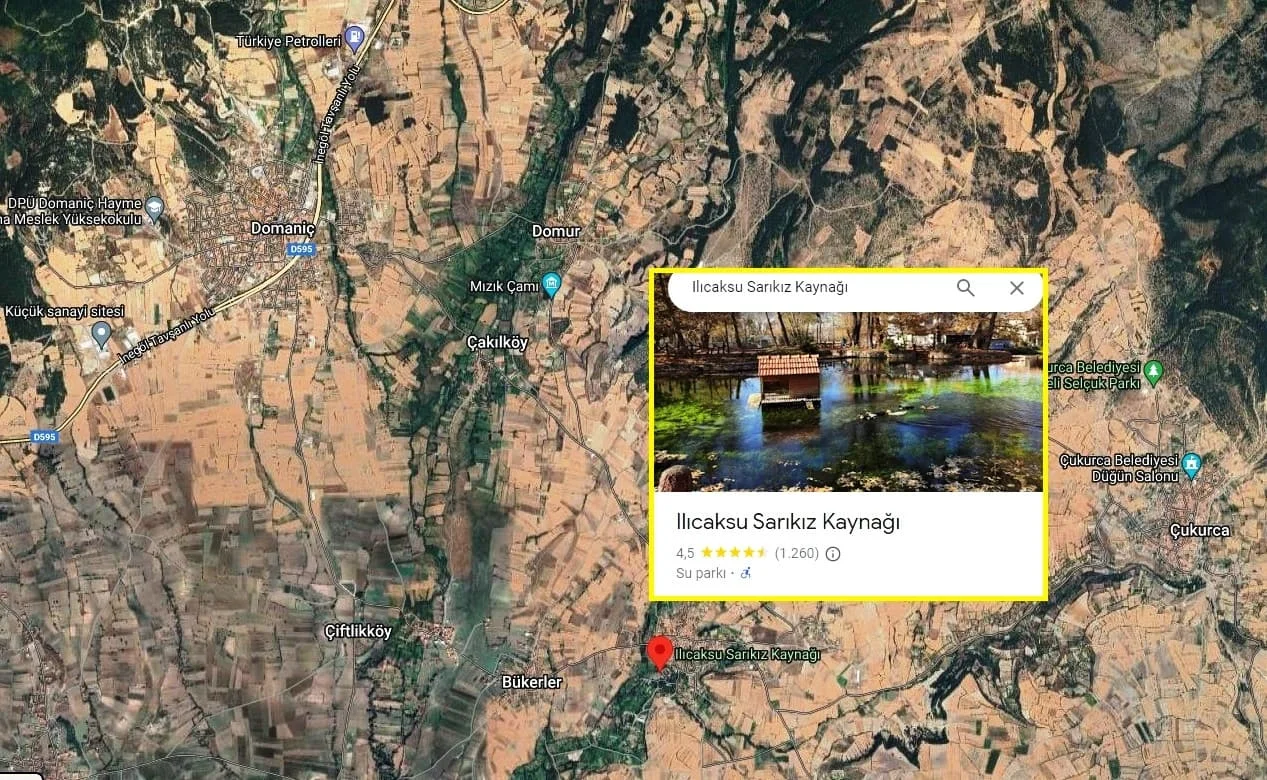
Task: Clear the Ilıcaksu Sarıkız Kaynağı search
Action: click(1016, 288)
